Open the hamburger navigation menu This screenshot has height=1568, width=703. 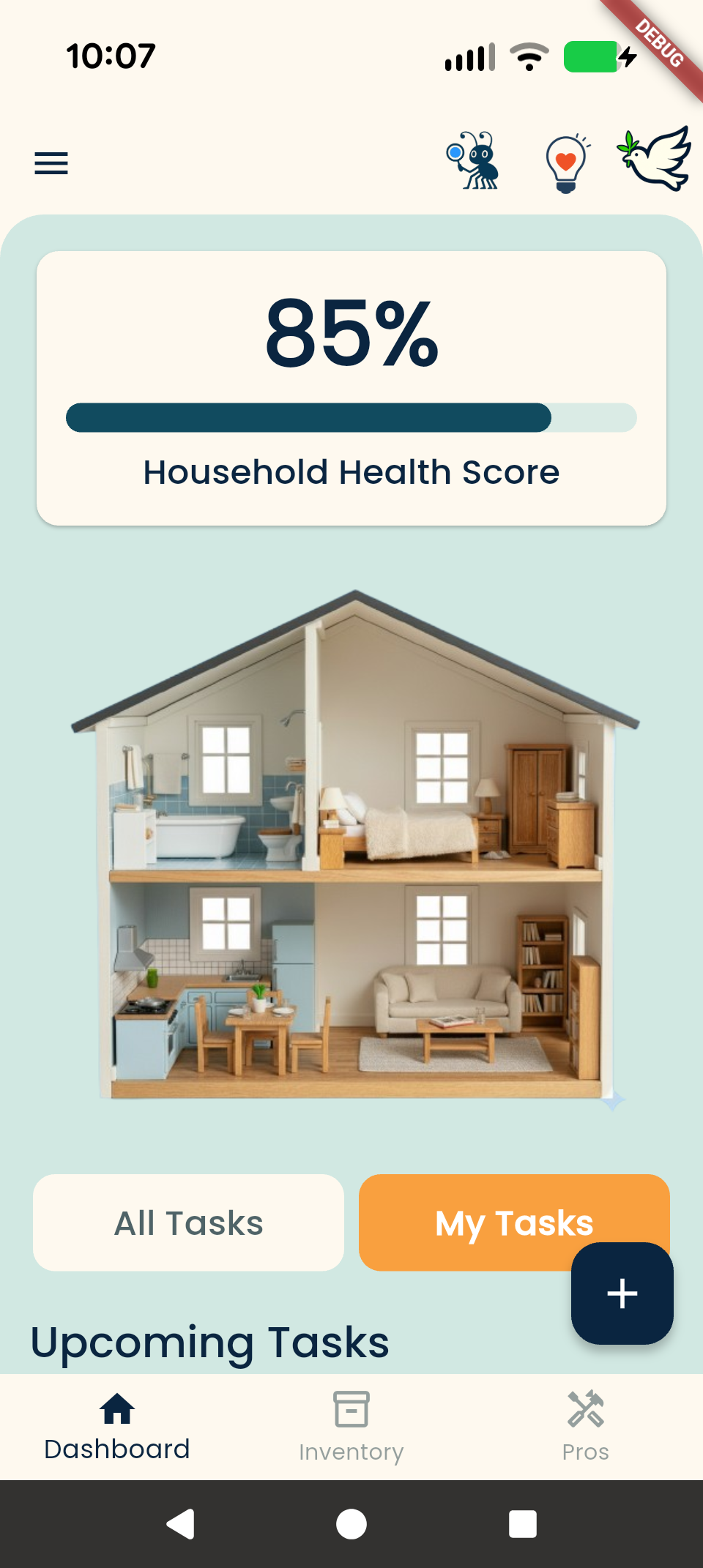coord(51,163)
